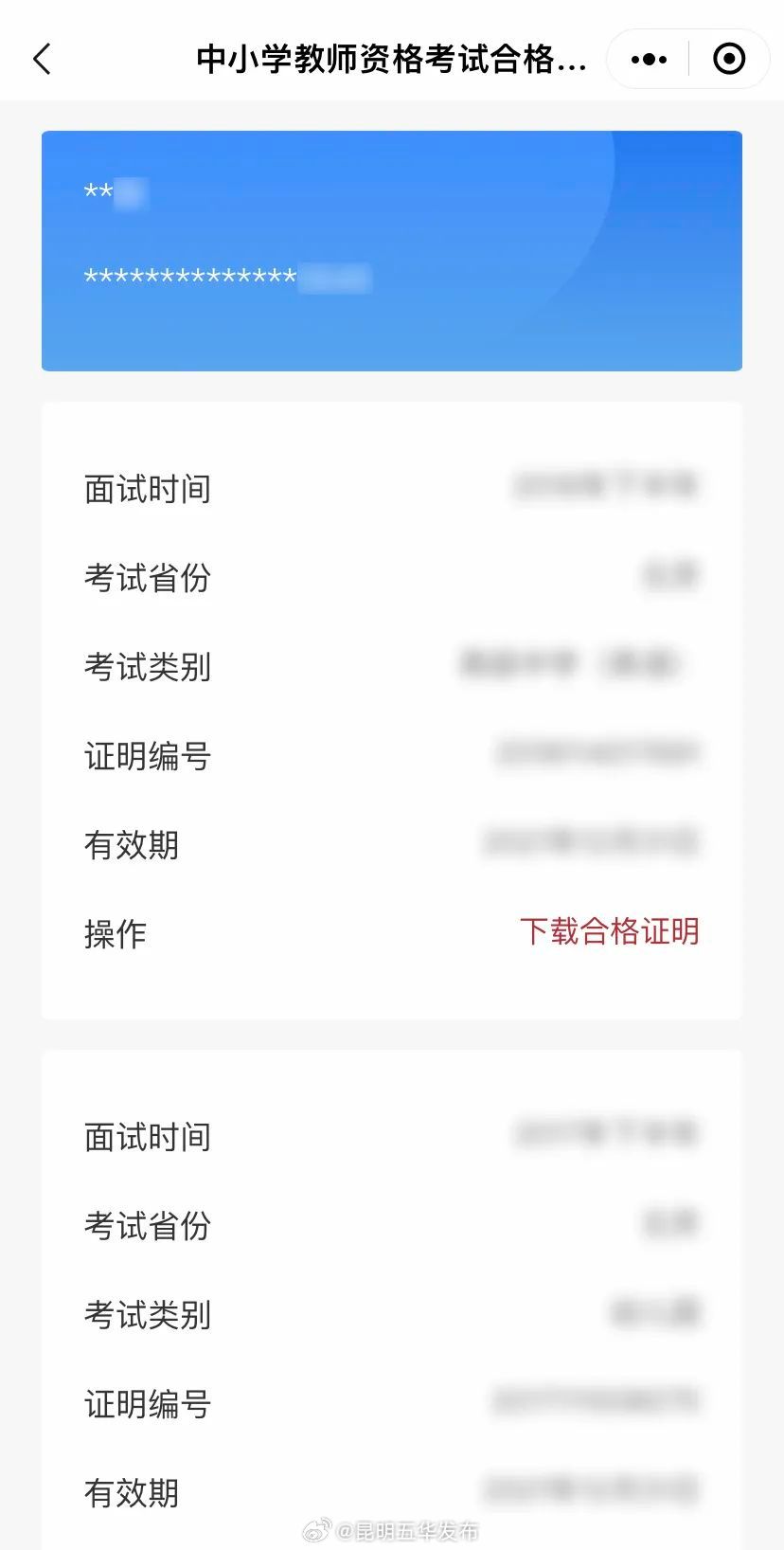Tap the title 中小学教师资格考试合格
Image resolution: width=784 pixels, height=1550 pixels.
[x=391, y=59]
